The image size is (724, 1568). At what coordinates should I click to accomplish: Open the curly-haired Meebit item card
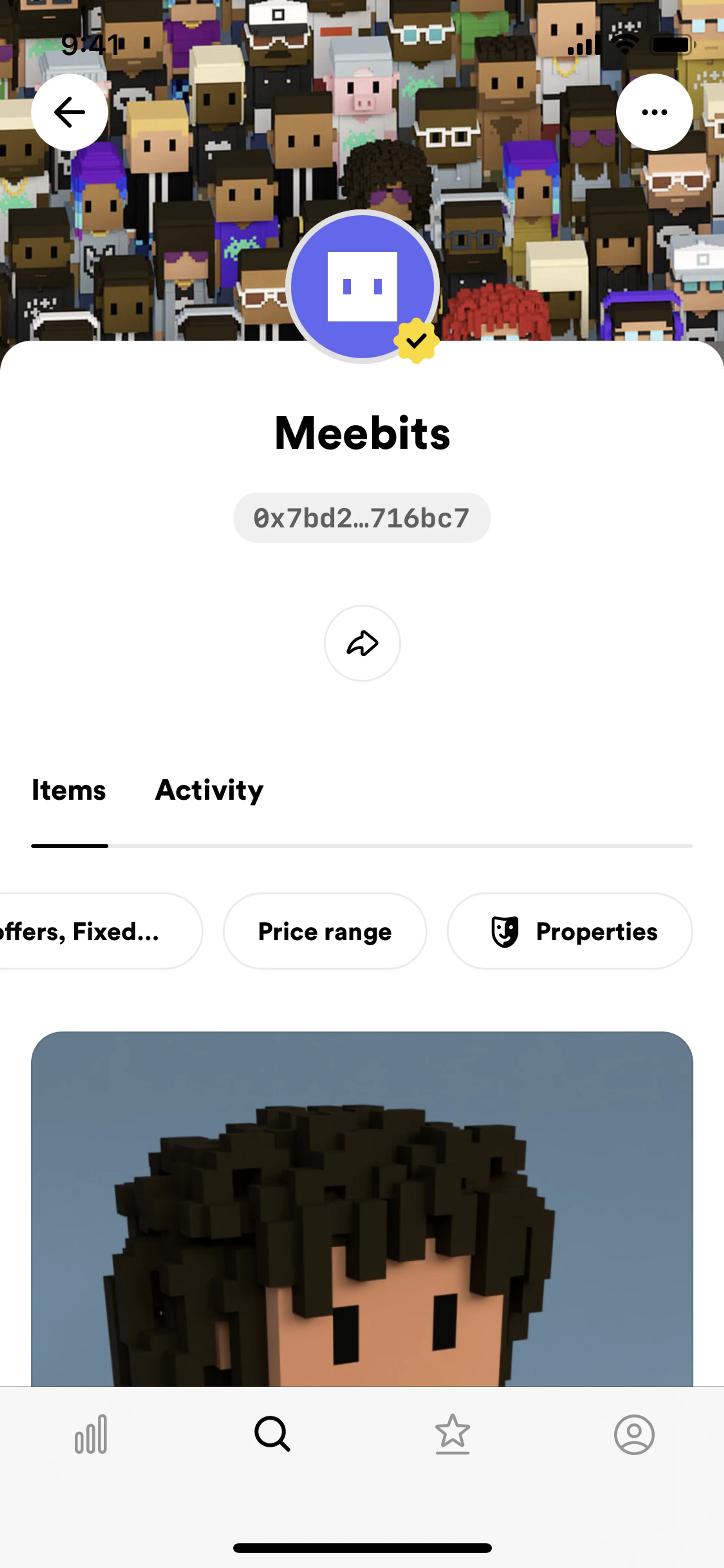[362, 1211]
